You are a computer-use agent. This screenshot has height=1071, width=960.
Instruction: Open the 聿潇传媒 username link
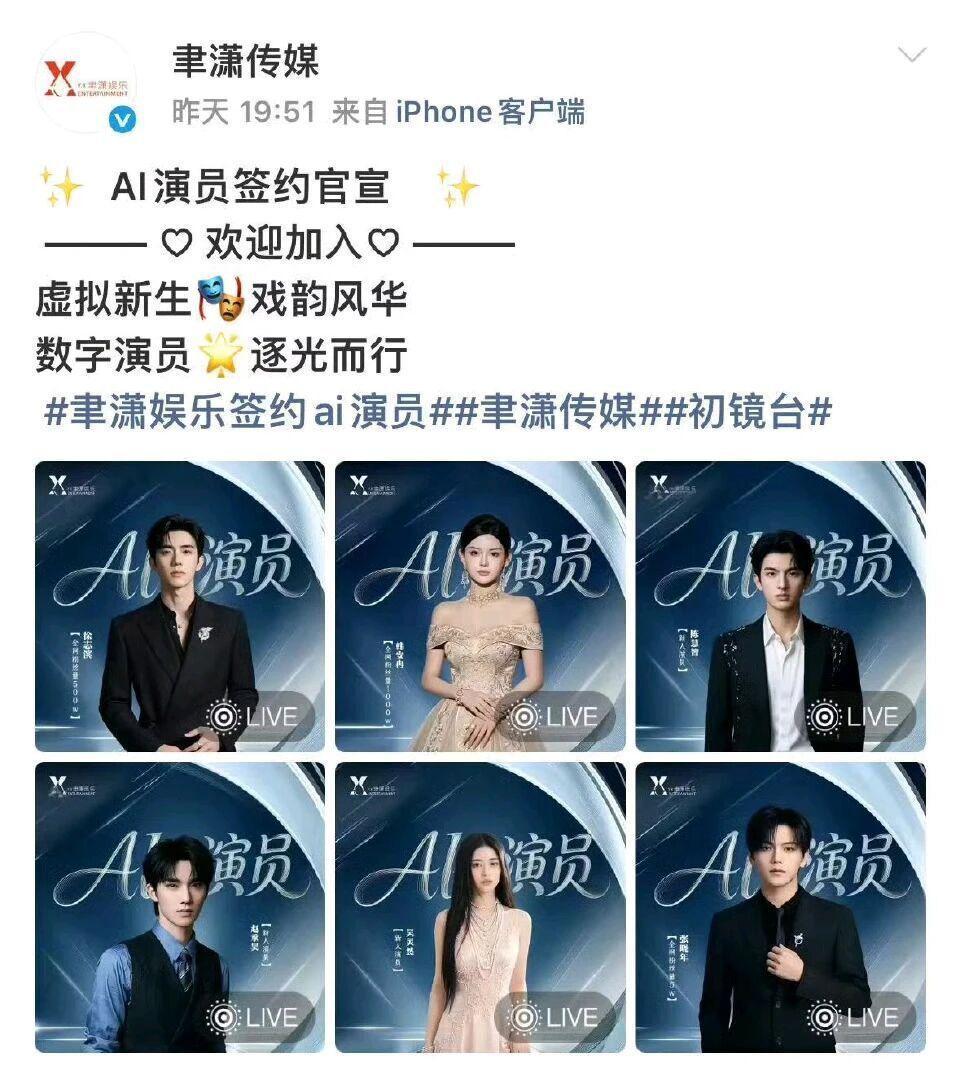245,62
